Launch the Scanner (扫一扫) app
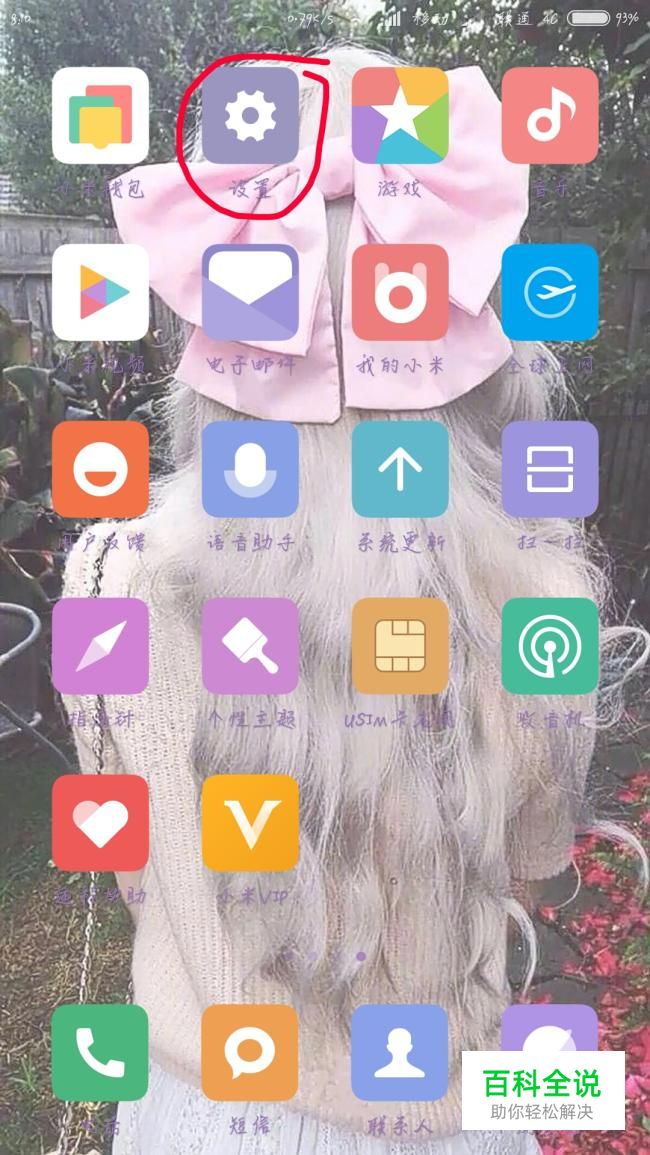The width and height of the screenshot is (650, 1155). pyautogui.click(x=550, y=469)
